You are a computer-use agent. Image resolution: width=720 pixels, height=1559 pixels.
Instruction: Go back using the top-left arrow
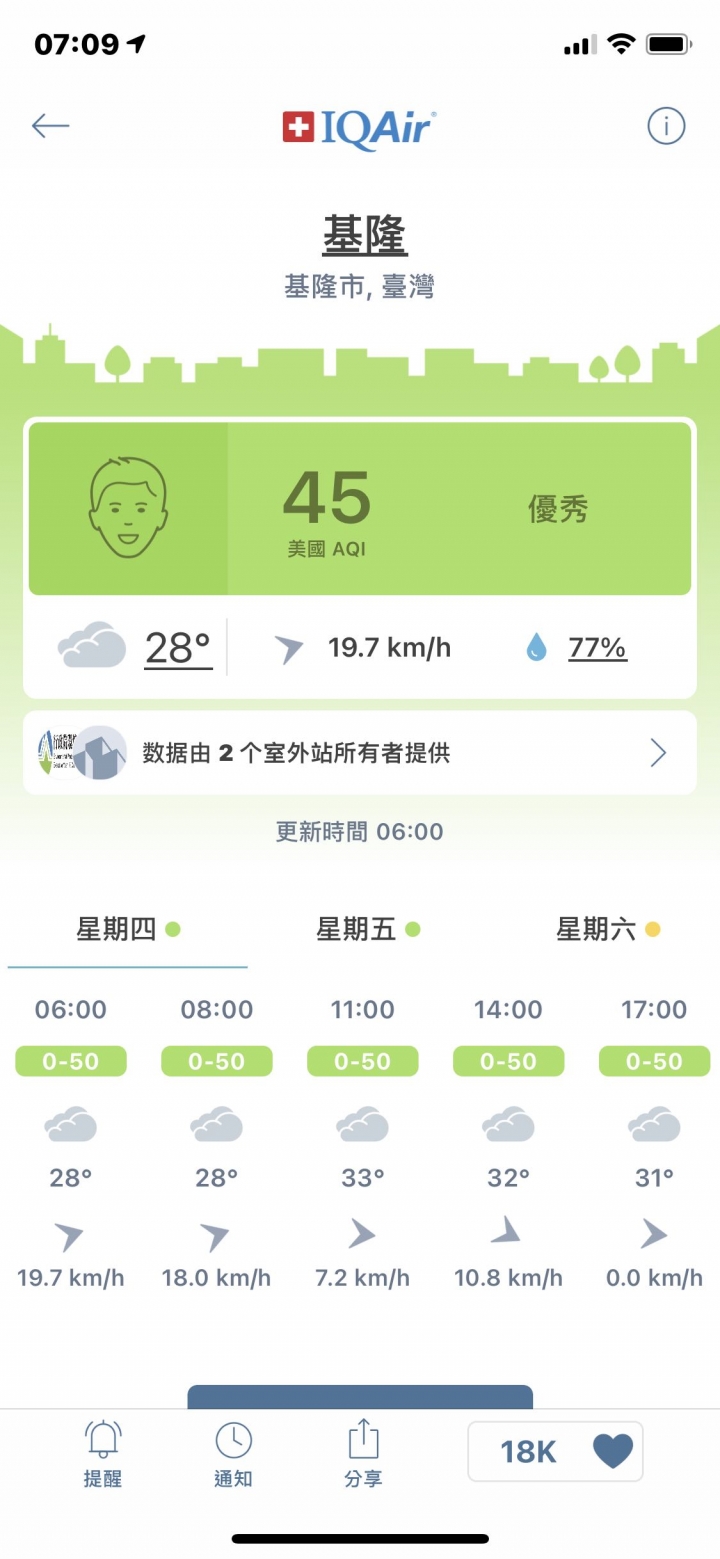(50, 126)
